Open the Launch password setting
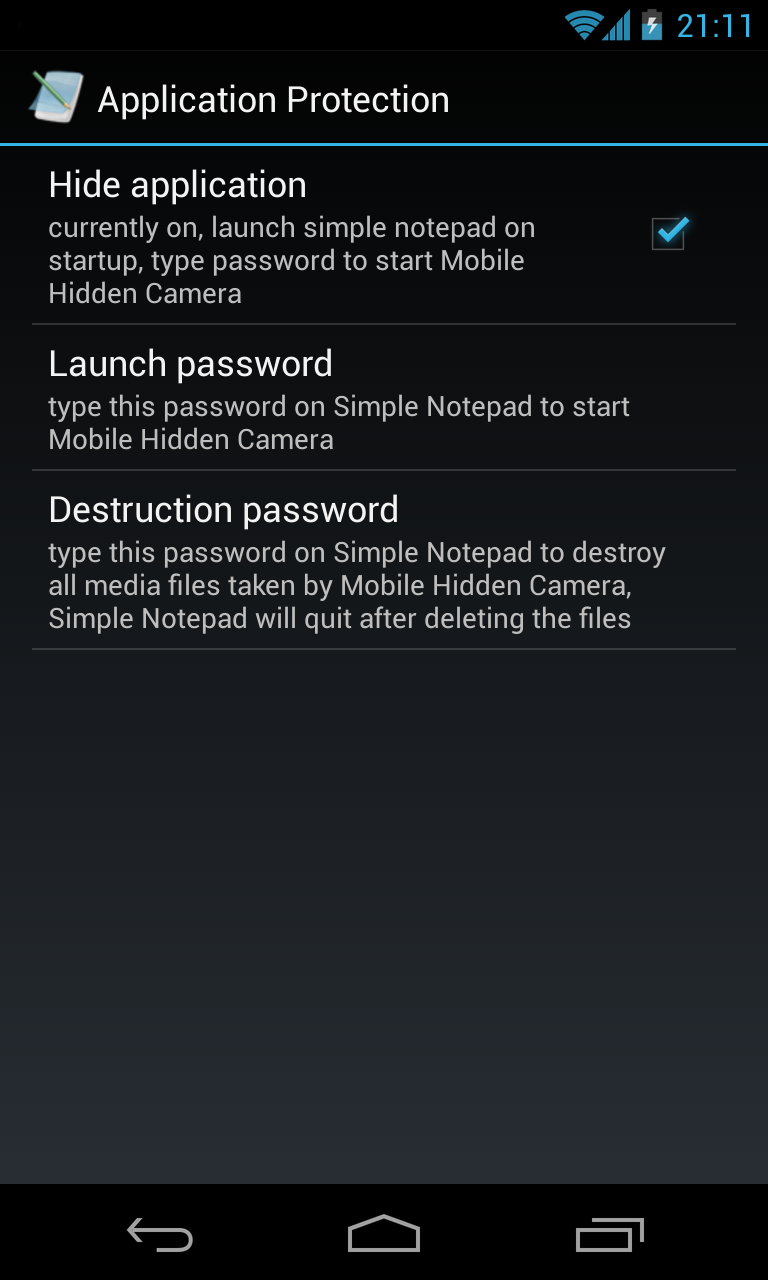 [384, 398]
